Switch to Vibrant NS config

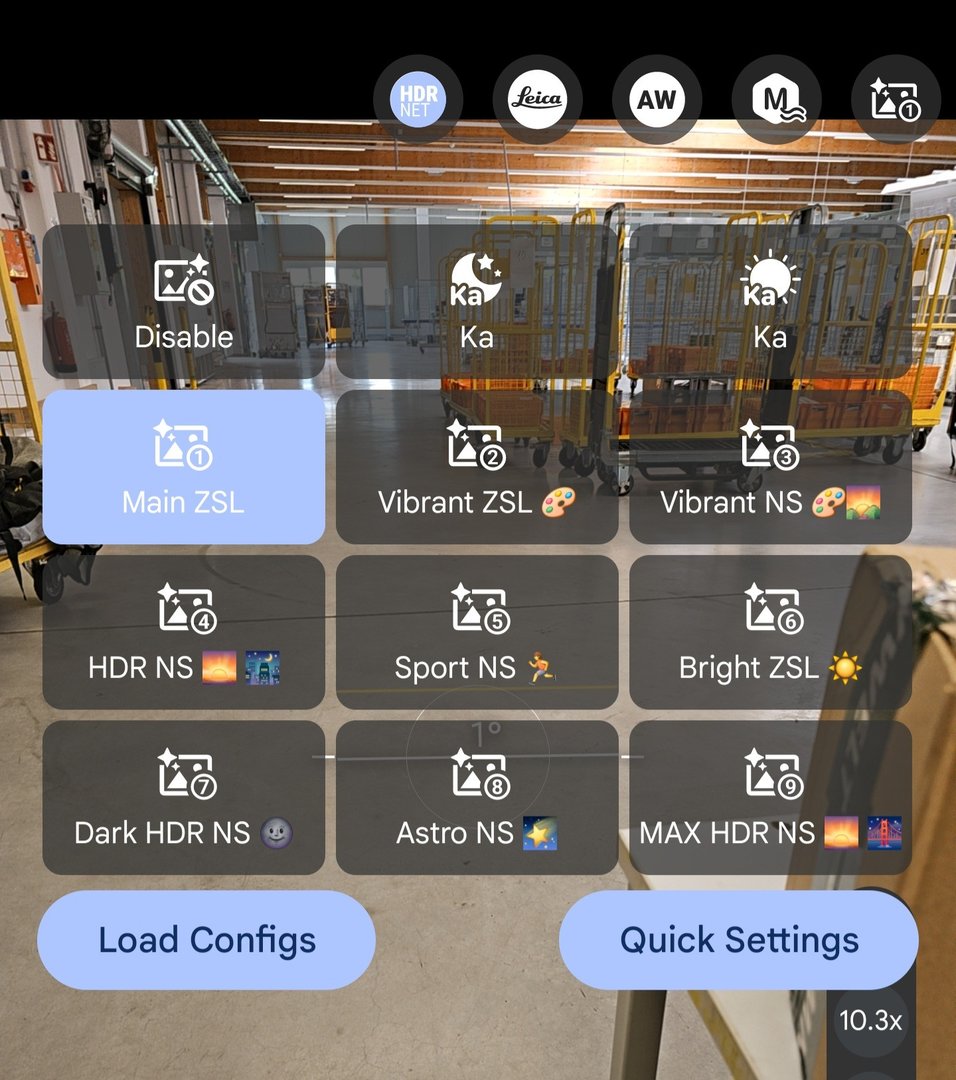(x=770, y=467)
